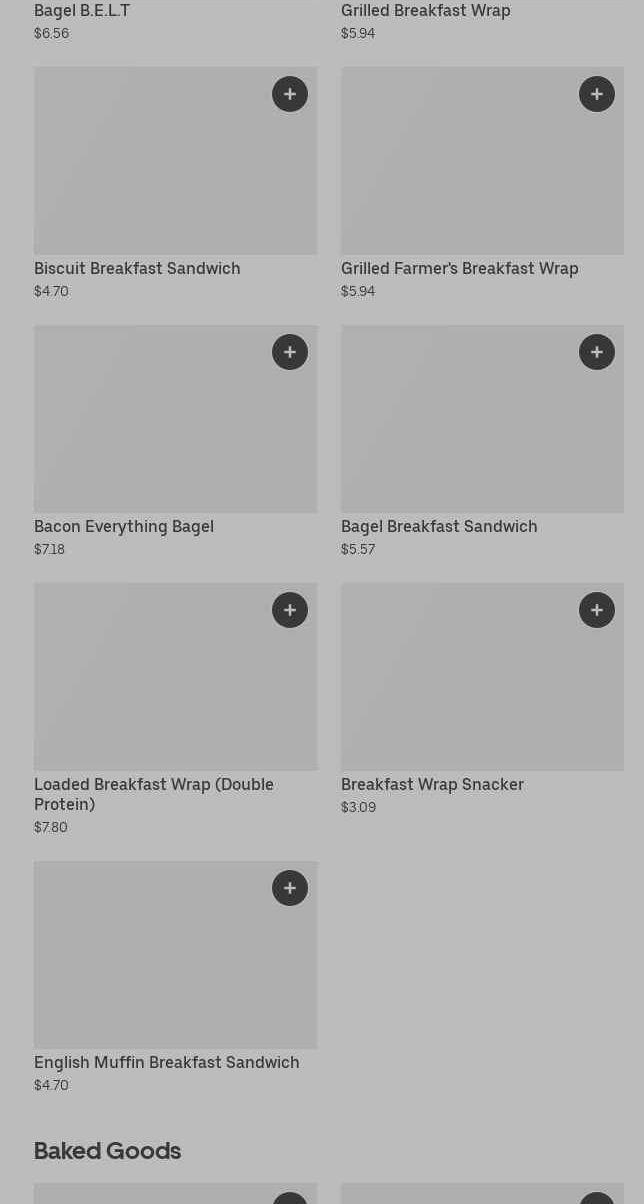
Task: Add Breakfast Wrap Snacker to cart
Action: click(597, 610)
